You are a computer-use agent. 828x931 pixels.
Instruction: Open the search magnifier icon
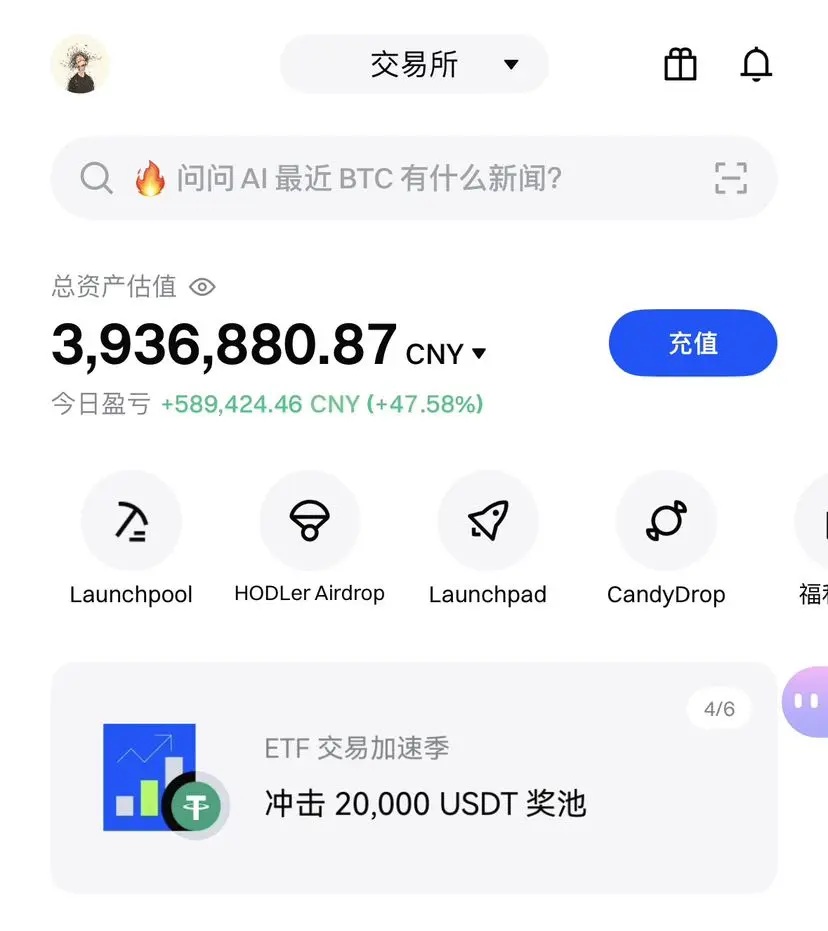96,178
